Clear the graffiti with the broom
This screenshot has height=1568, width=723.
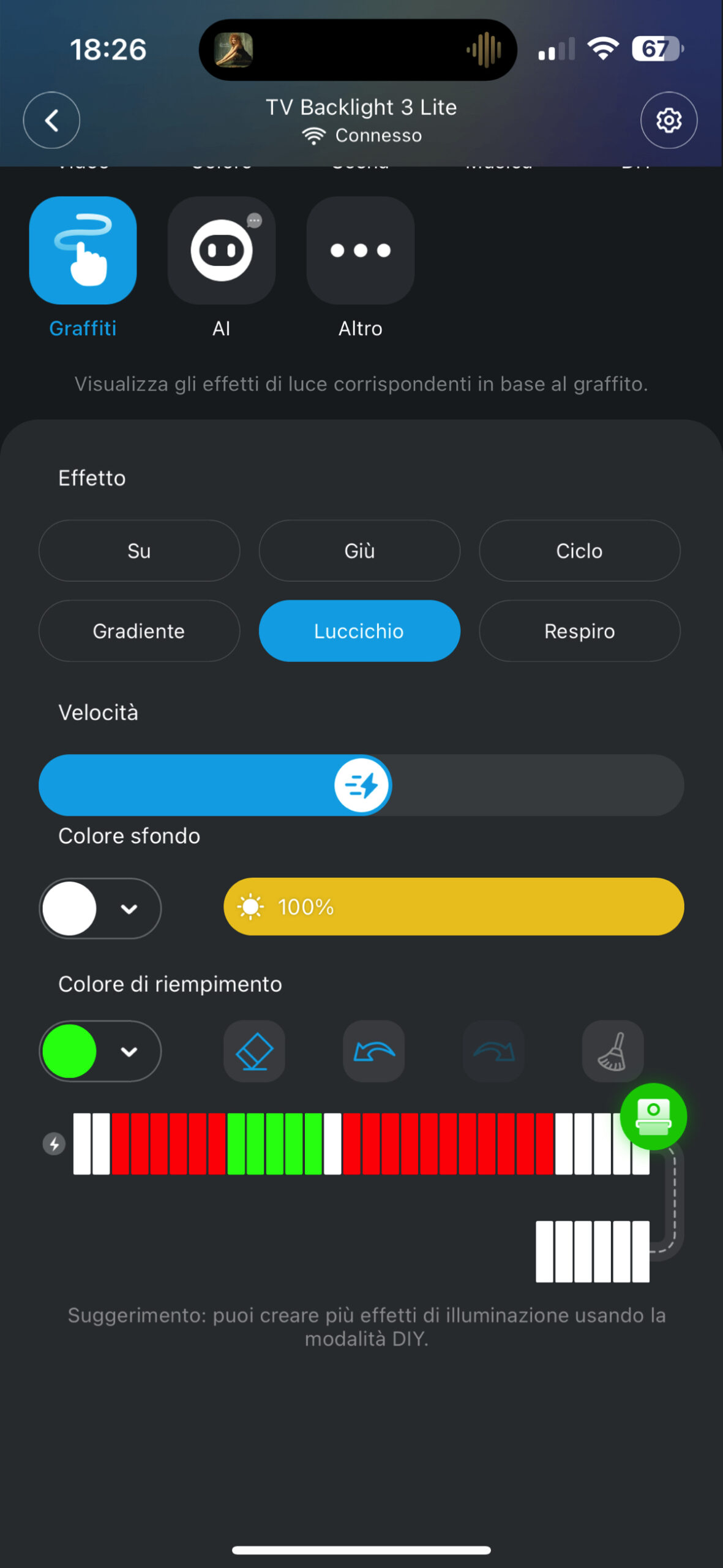[612, 1051]
